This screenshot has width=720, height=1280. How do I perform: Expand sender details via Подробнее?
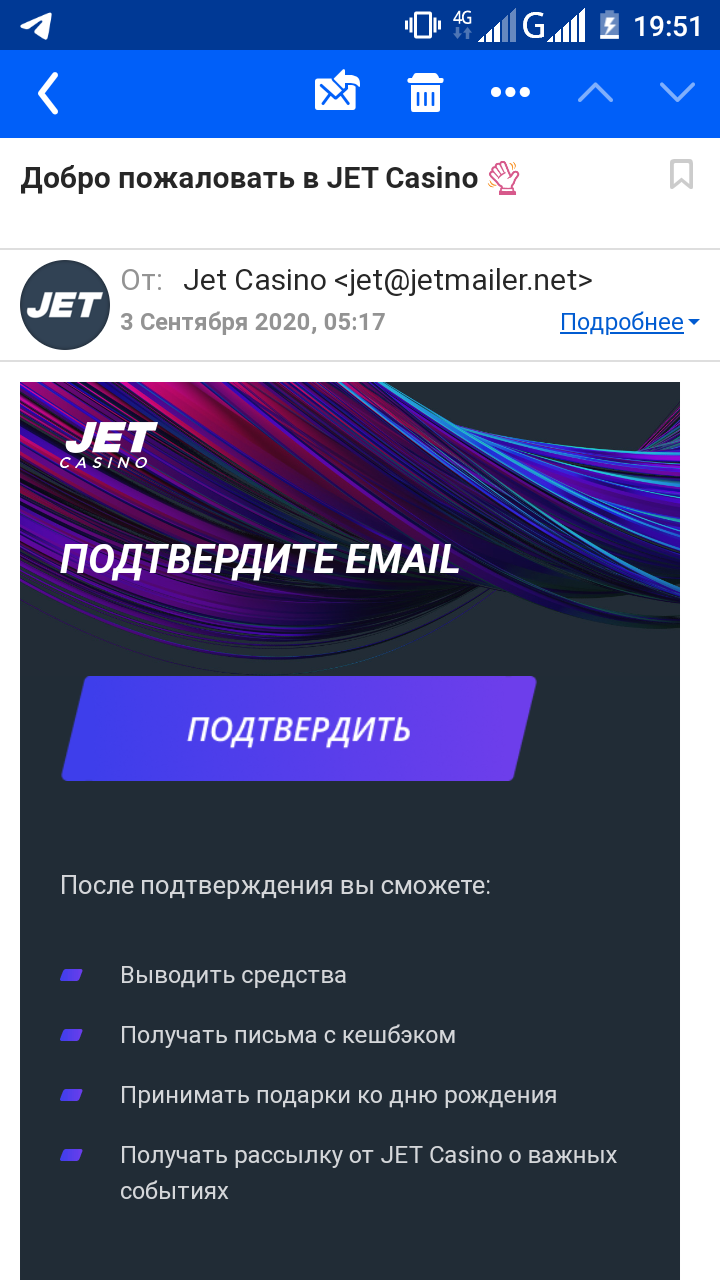pyautogui.click(x=629, y=322)
